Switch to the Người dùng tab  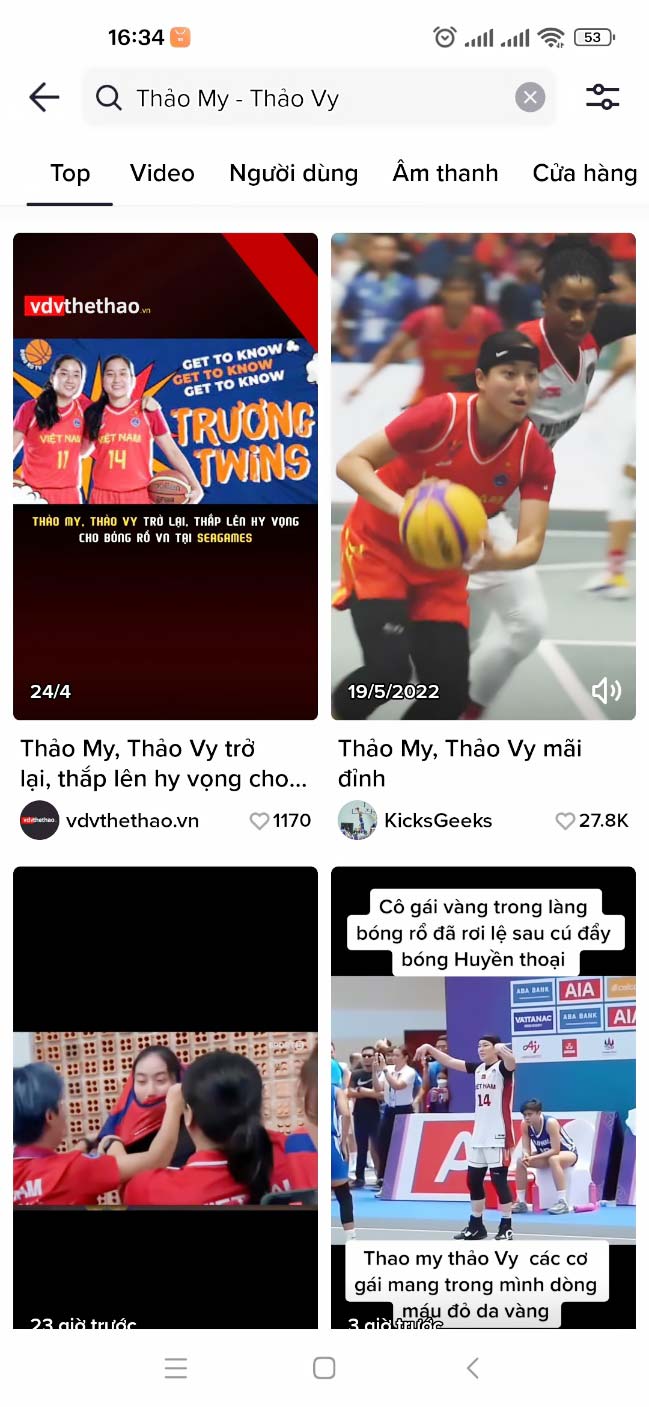(x=293, y=173)
